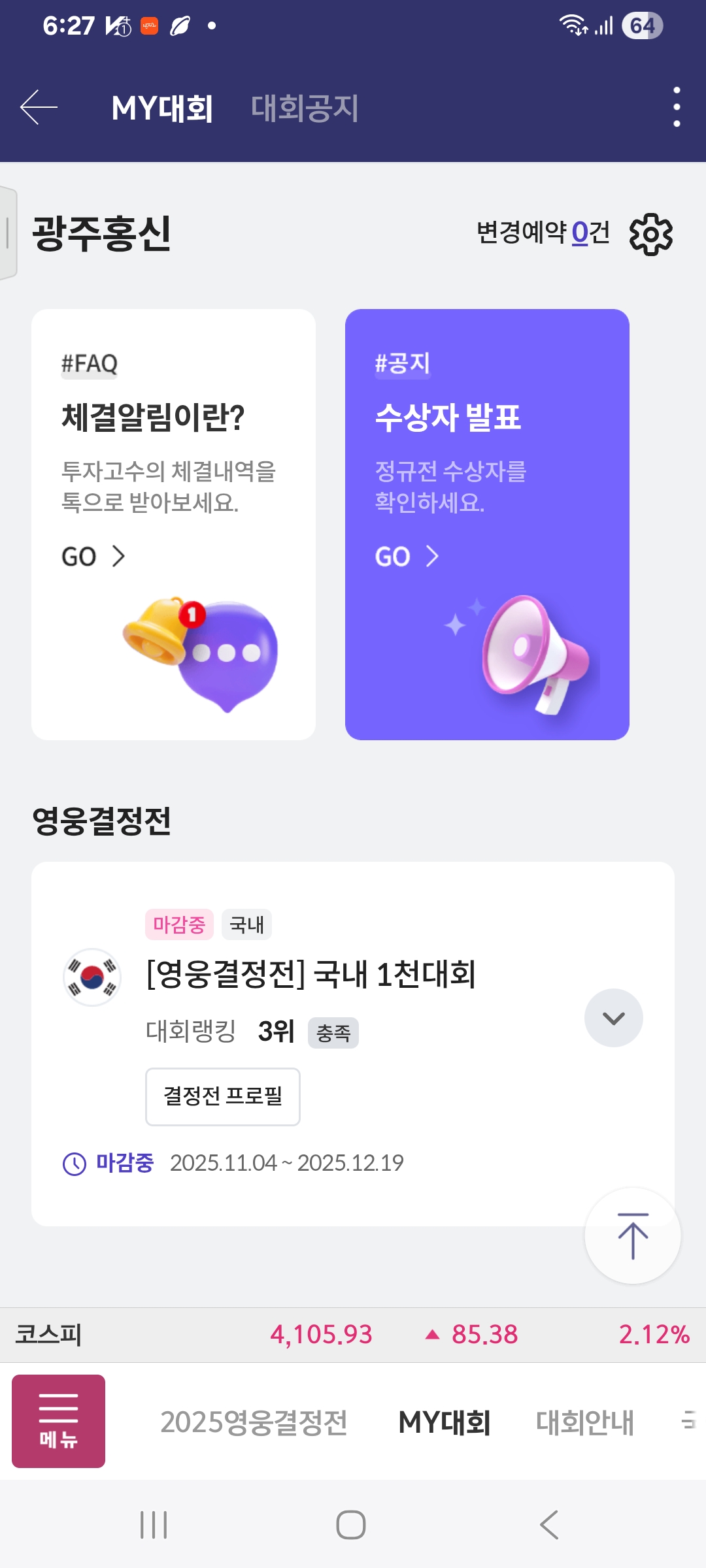706x1568 pixels.
Task: Tap the 결정전 프로필 button
Action: click(x=223, y=1096)
